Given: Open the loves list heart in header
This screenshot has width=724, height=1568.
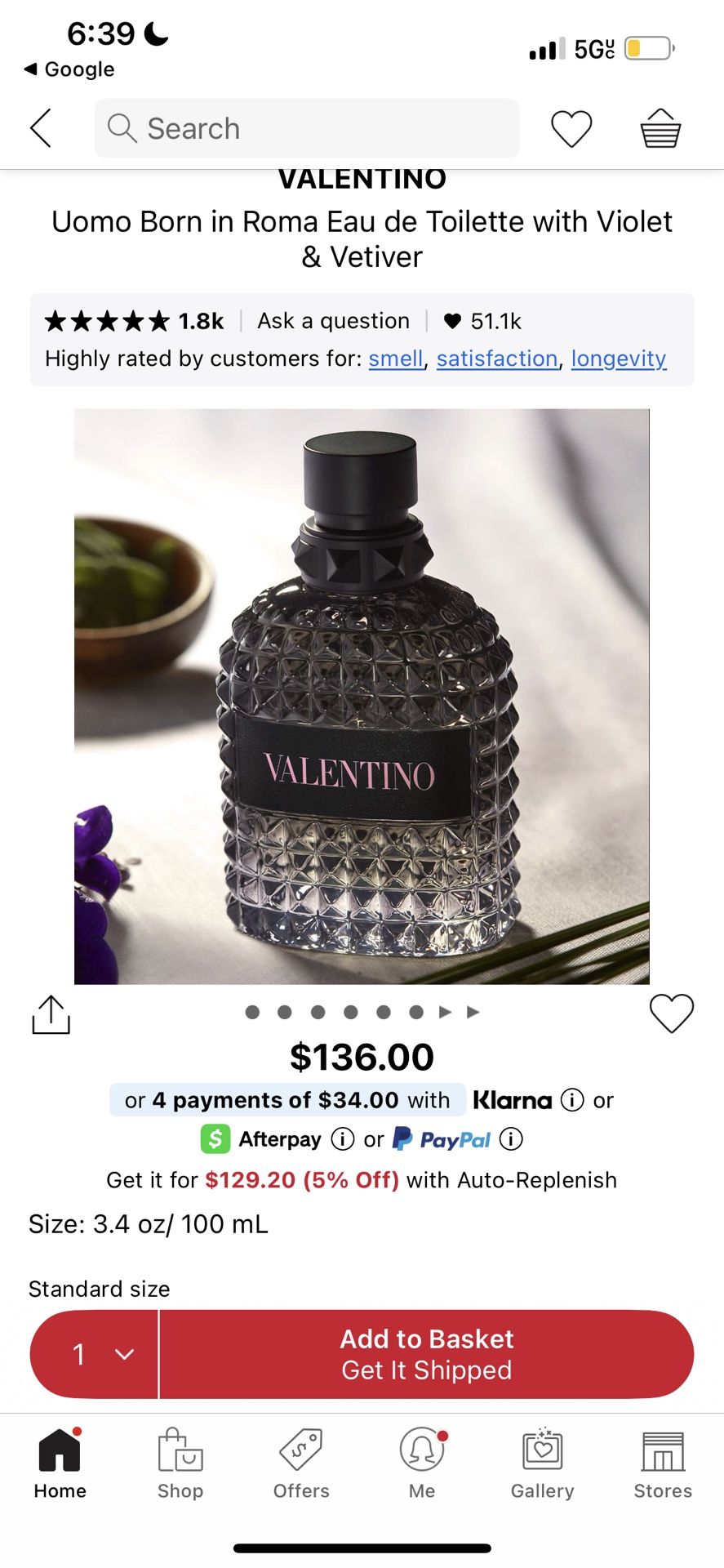Looking at the screenshot, I should pos(571,129).
